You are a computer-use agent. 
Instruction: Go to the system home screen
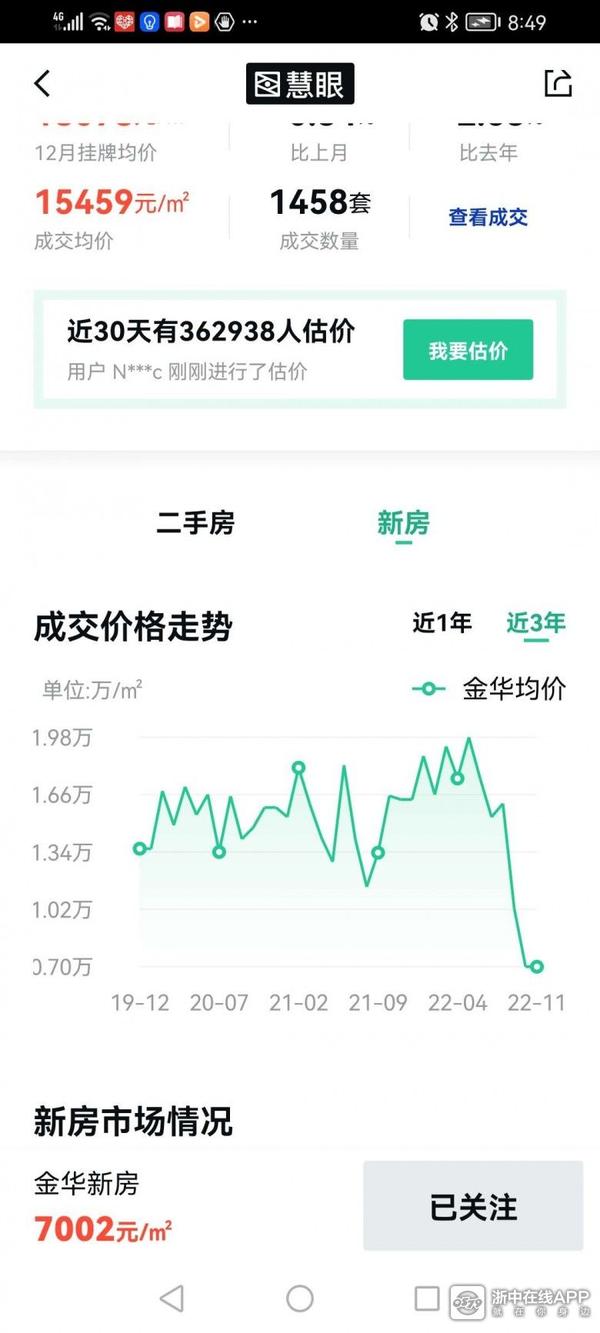pyautogui.click(x=300, y=1298)
